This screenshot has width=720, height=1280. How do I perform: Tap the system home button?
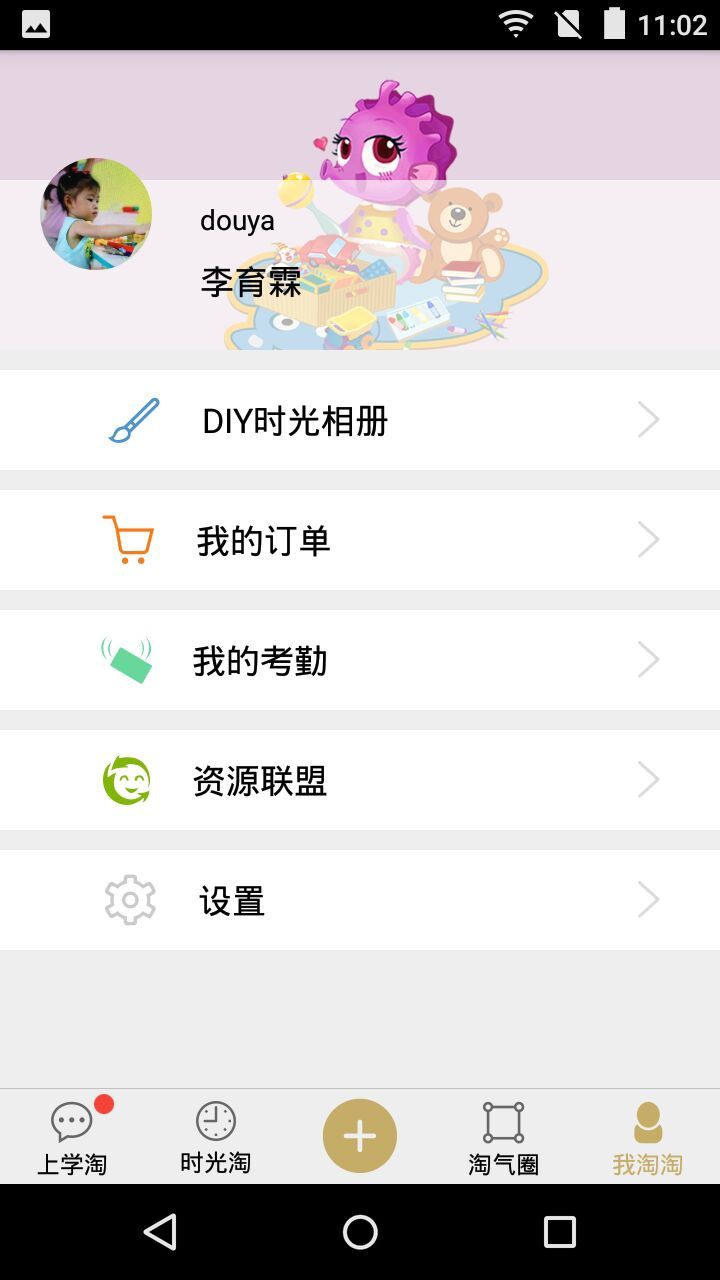[x=360, y=1232]
